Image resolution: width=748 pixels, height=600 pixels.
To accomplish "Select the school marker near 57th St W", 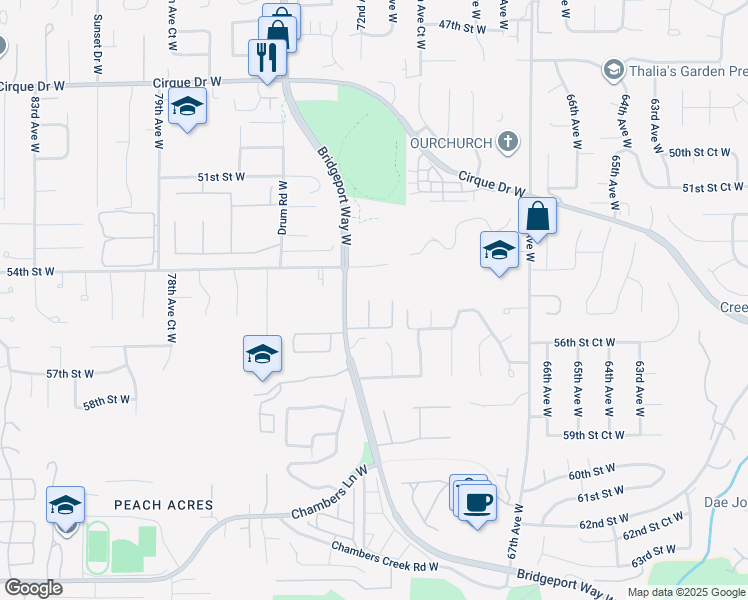I will (262, 355).
